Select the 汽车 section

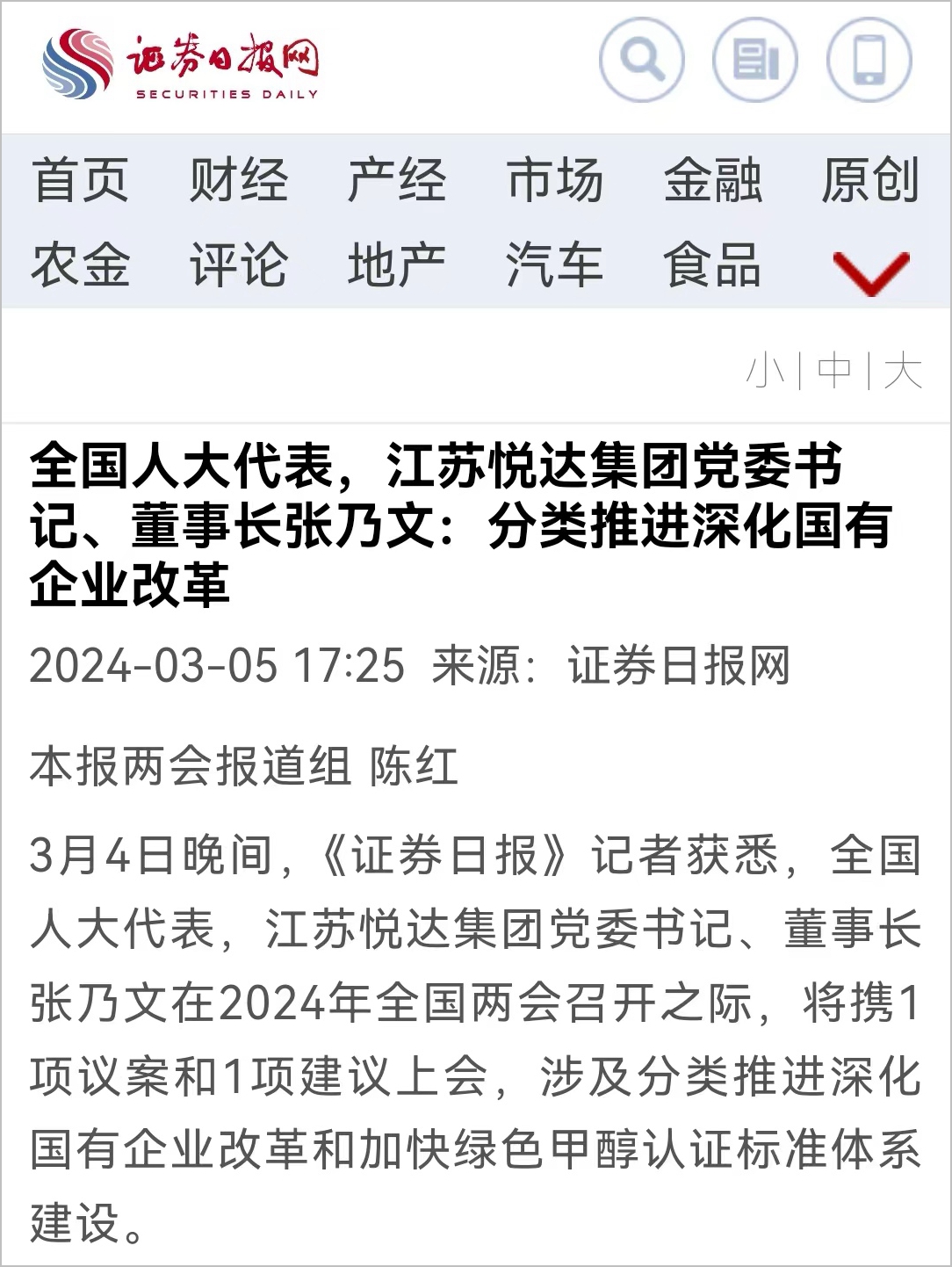coord(555,264)
